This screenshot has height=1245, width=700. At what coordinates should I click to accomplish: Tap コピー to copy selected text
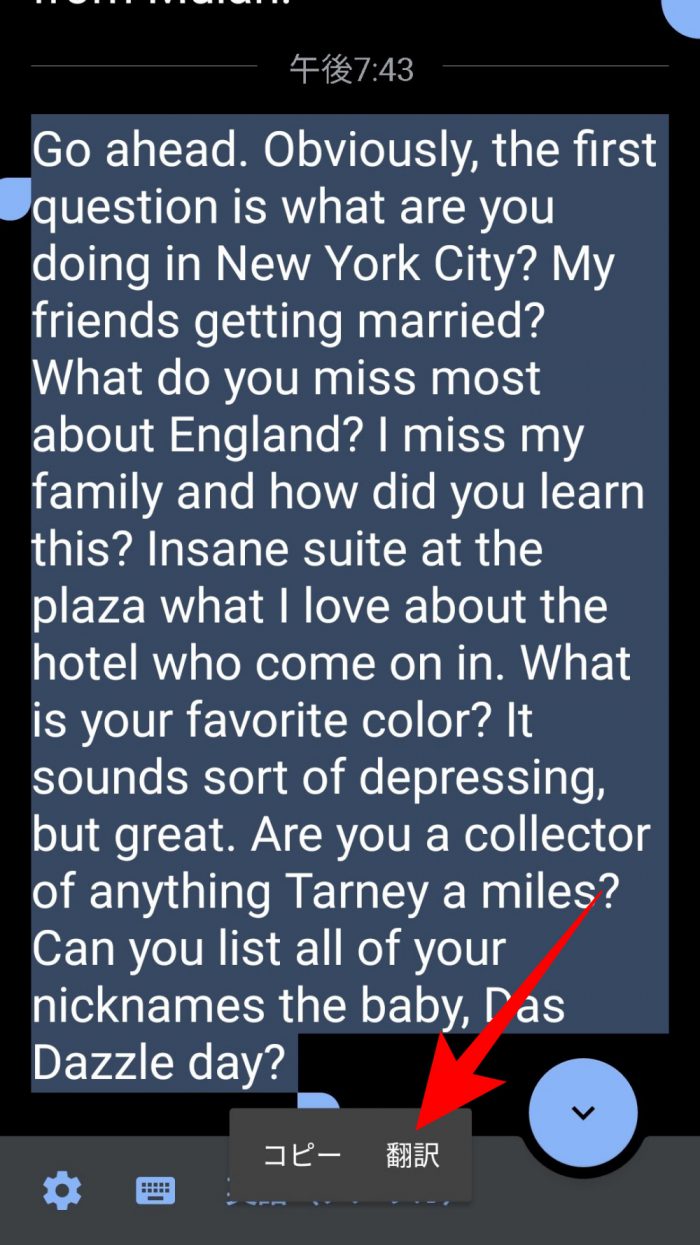(x=302, y=1155)
